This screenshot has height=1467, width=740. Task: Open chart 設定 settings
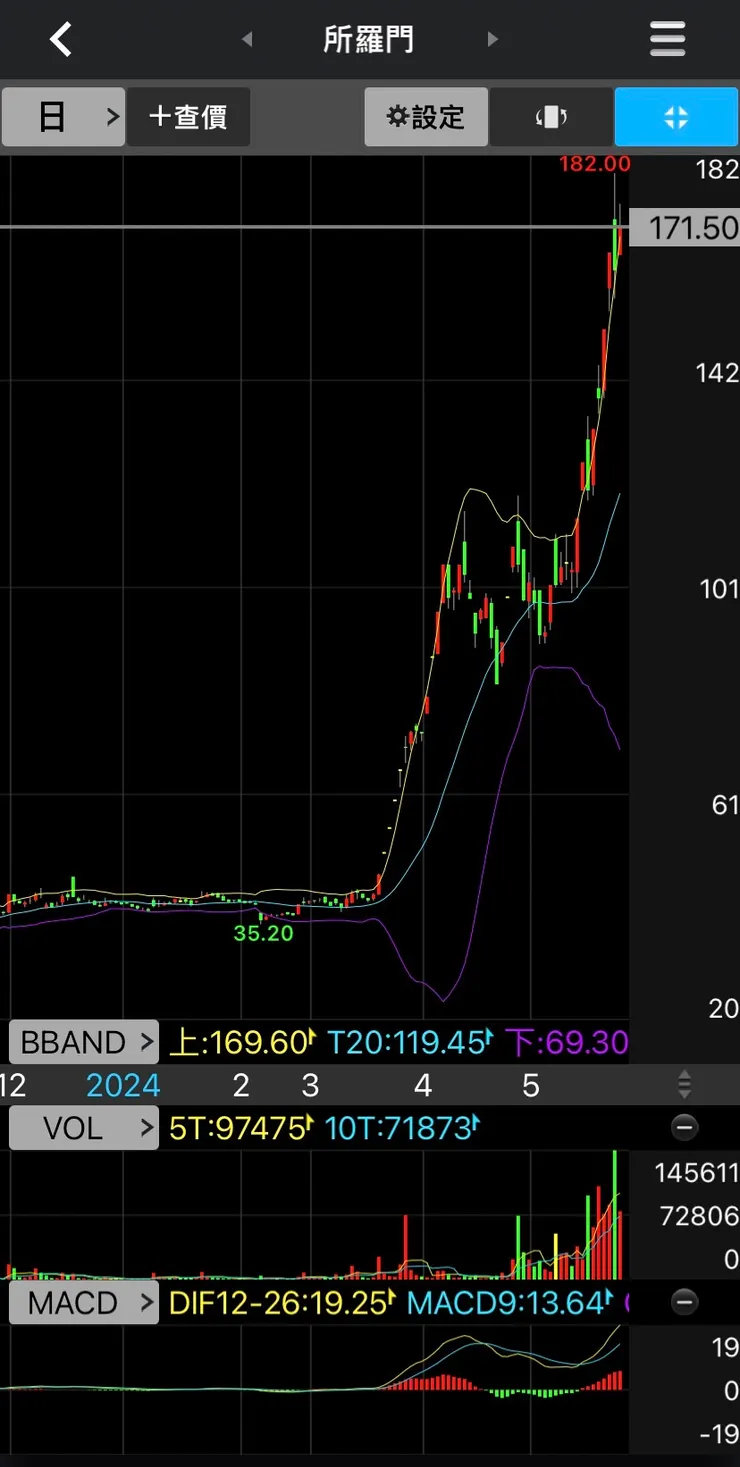coord(426,117)
